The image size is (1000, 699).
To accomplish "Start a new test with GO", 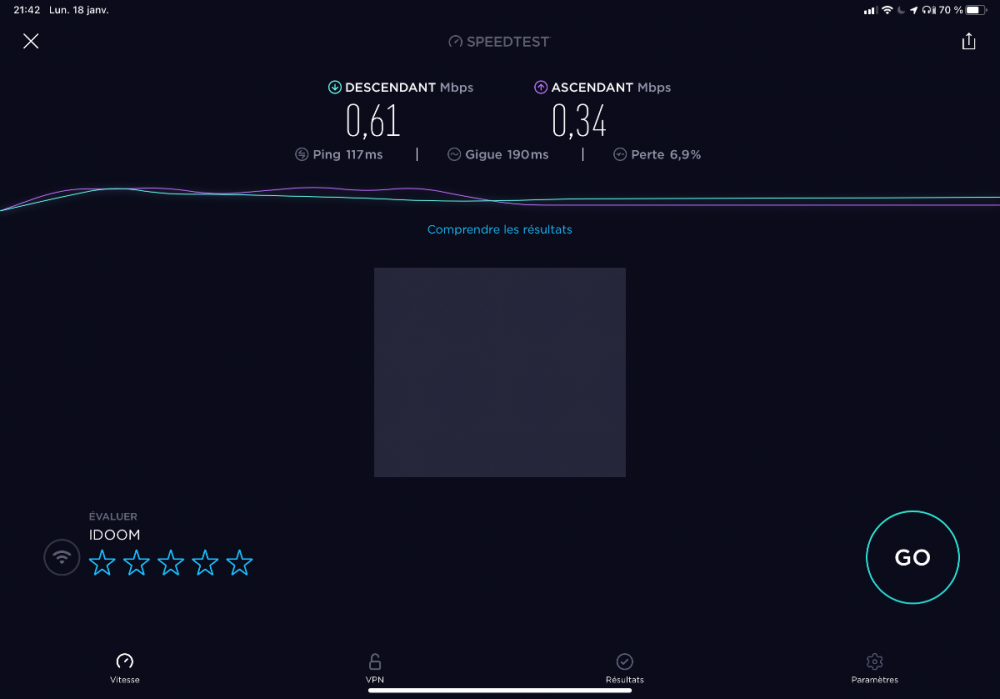I will tap(912, 558).
